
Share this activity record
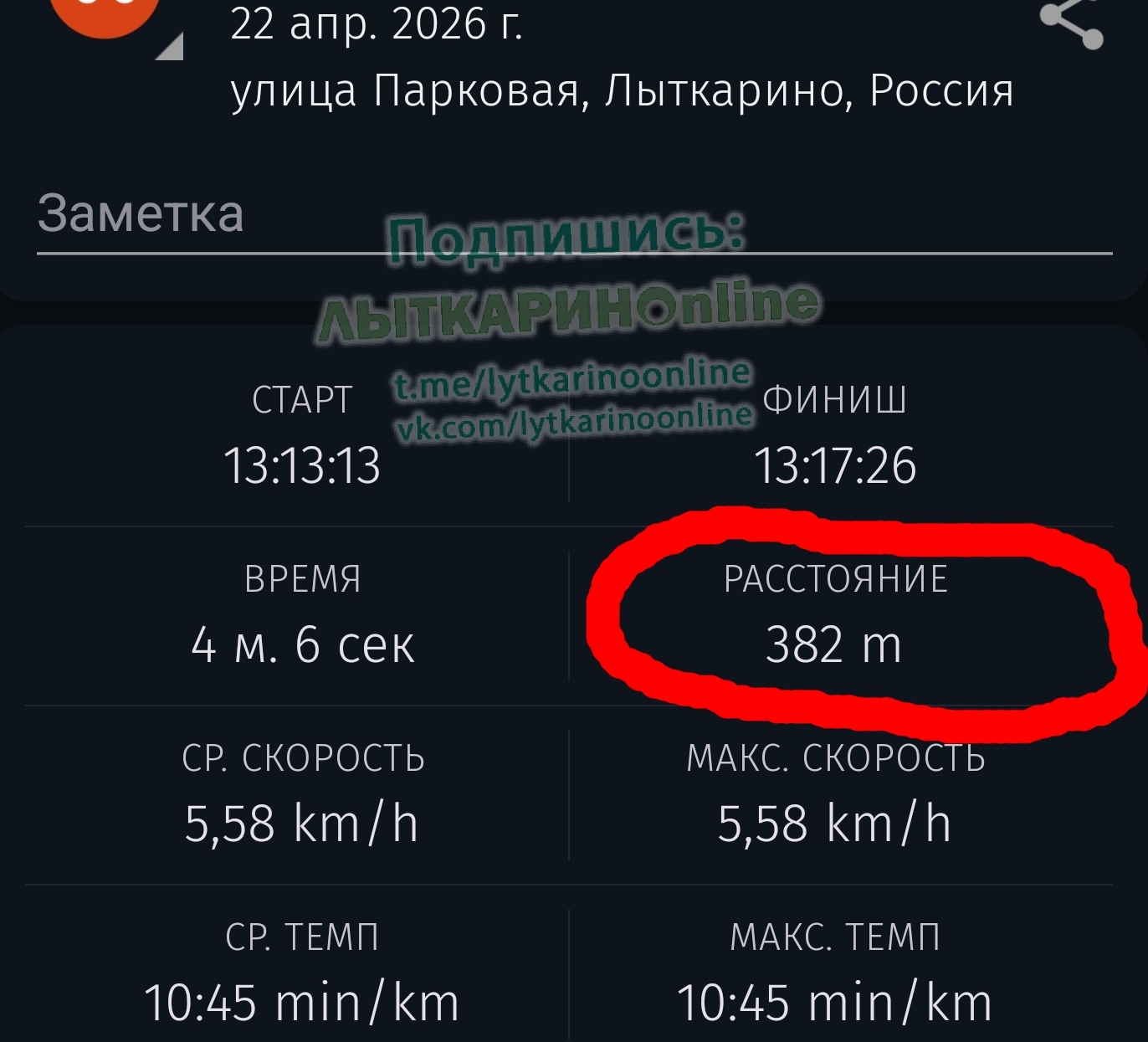(x=1074, y=23)
